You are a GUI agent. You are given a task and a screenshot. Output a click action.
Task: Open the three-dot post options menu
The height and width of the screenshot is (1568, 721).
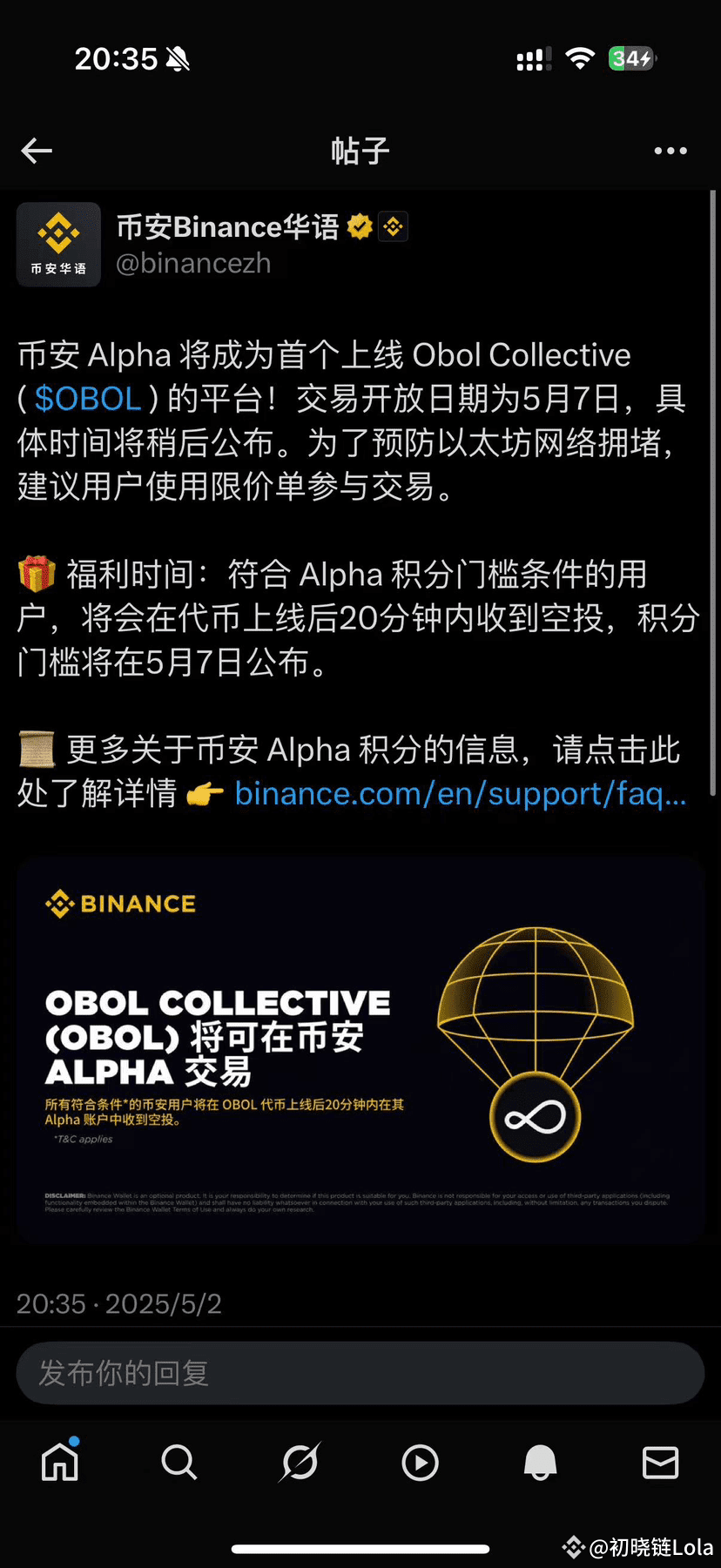[x=669, y=150]
